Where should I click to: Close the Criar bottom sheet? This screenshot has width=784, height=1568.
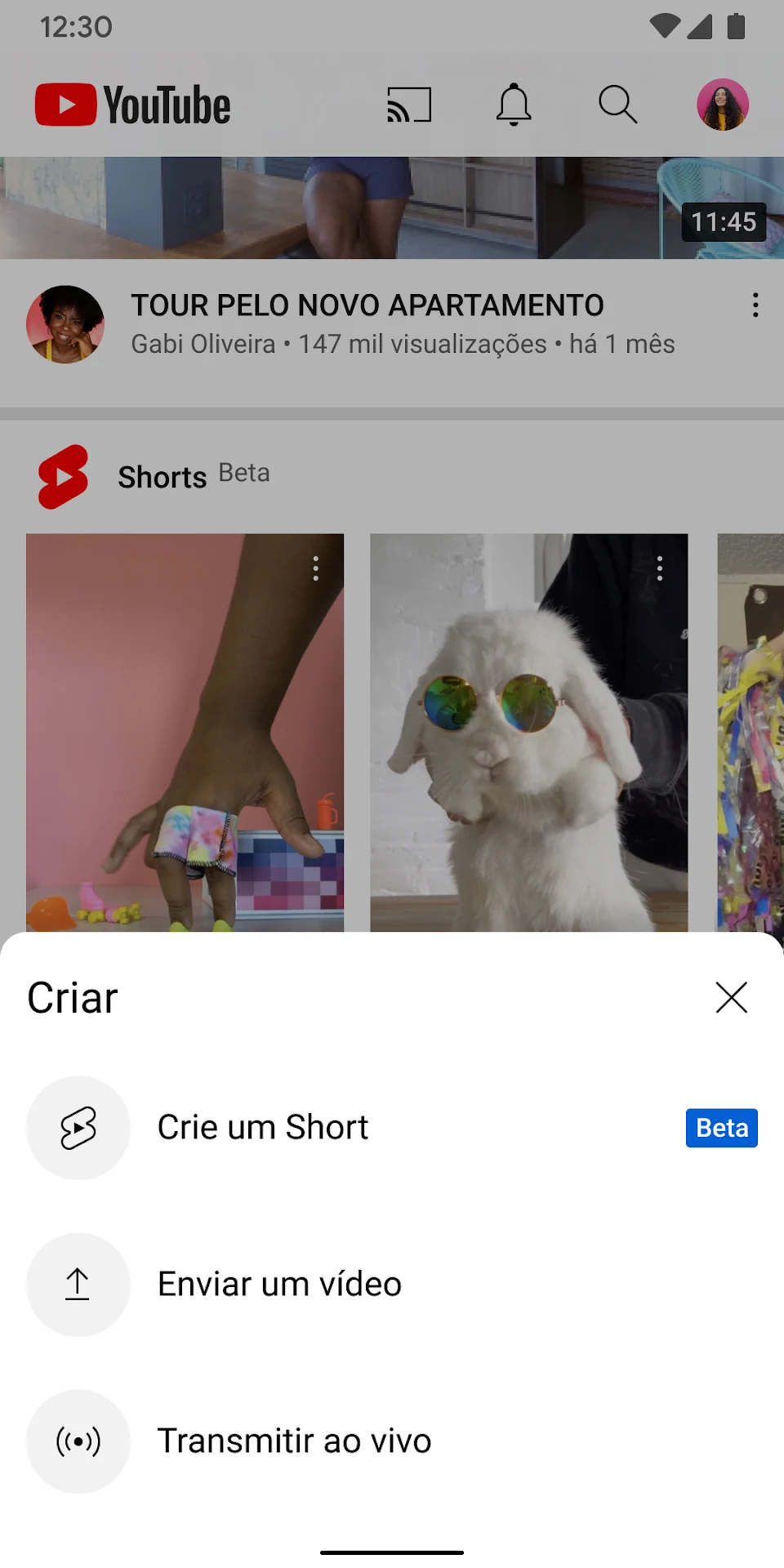(731, 997)
